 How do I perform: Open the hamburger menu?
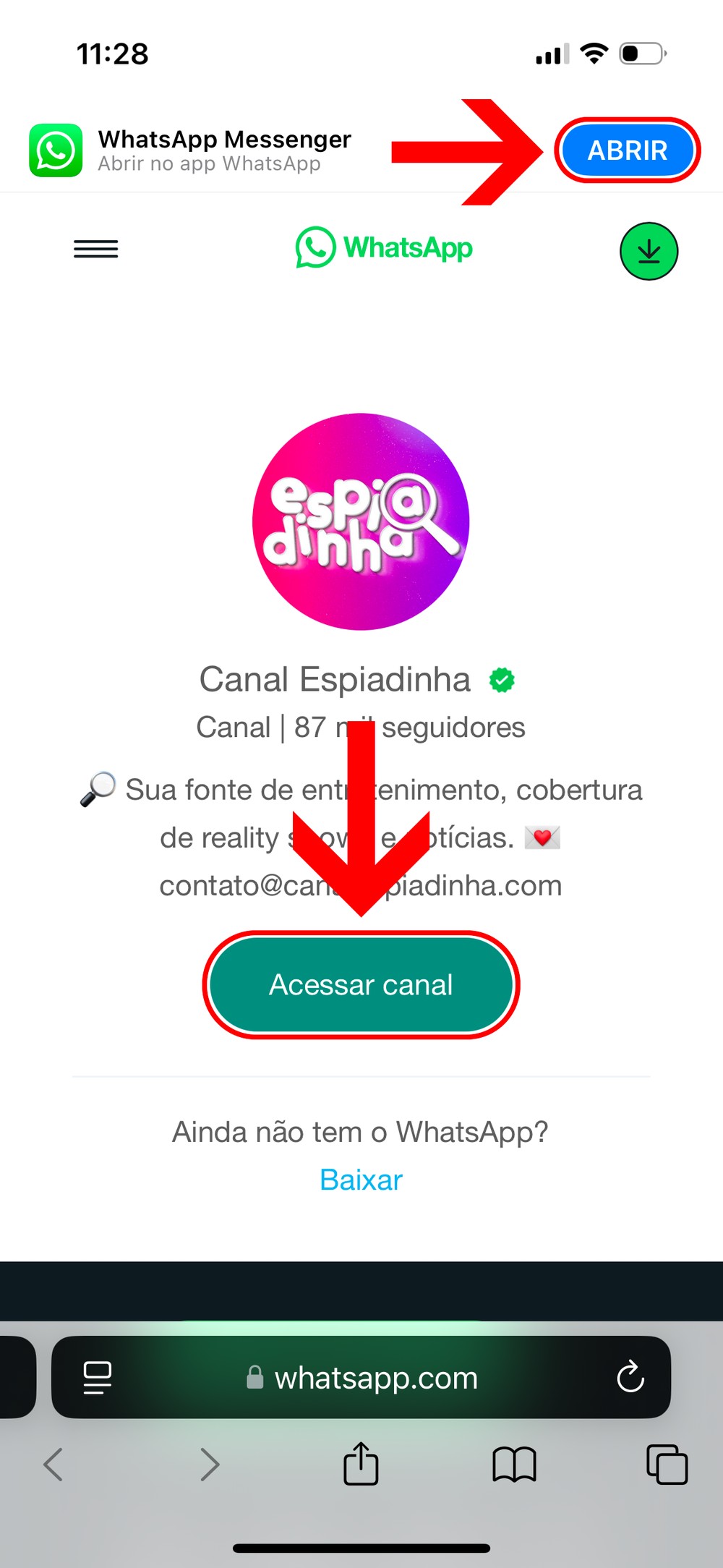tap(95, 249)
